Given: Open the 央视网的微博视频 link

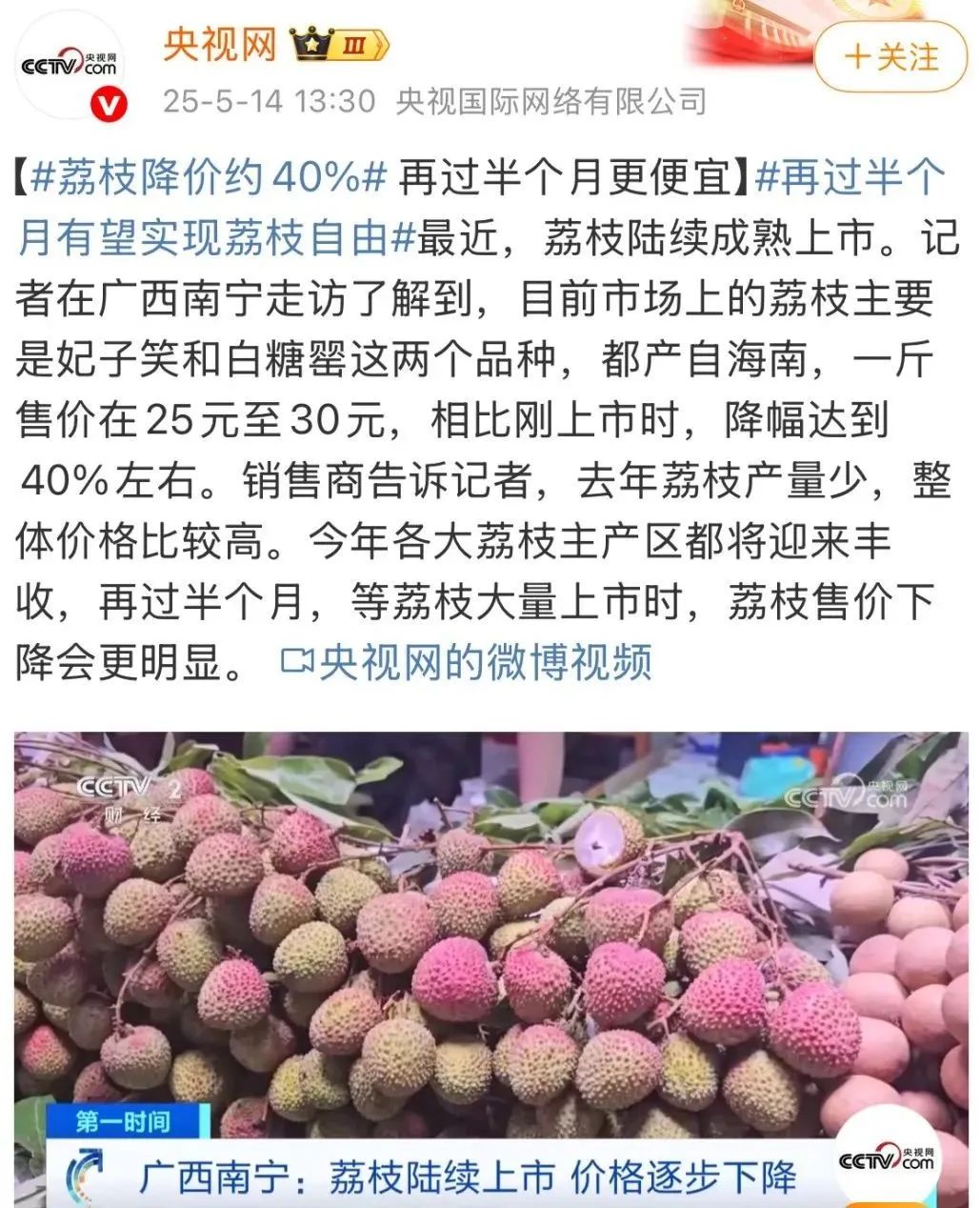Looking at the screenshot, I should (x=467, y=661).
